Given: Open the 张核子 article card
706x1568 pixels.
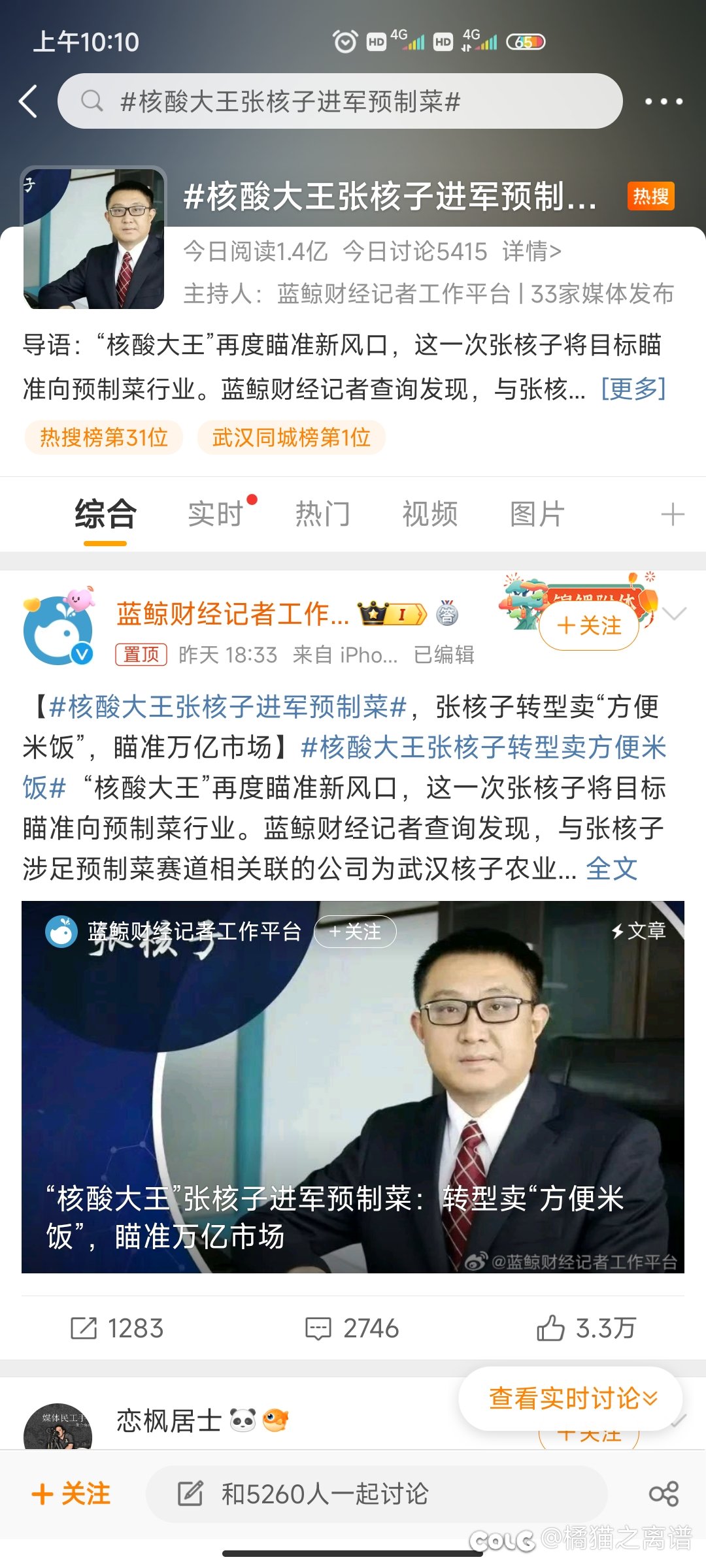Looking at the screenshot, I should coord(353,1086).
